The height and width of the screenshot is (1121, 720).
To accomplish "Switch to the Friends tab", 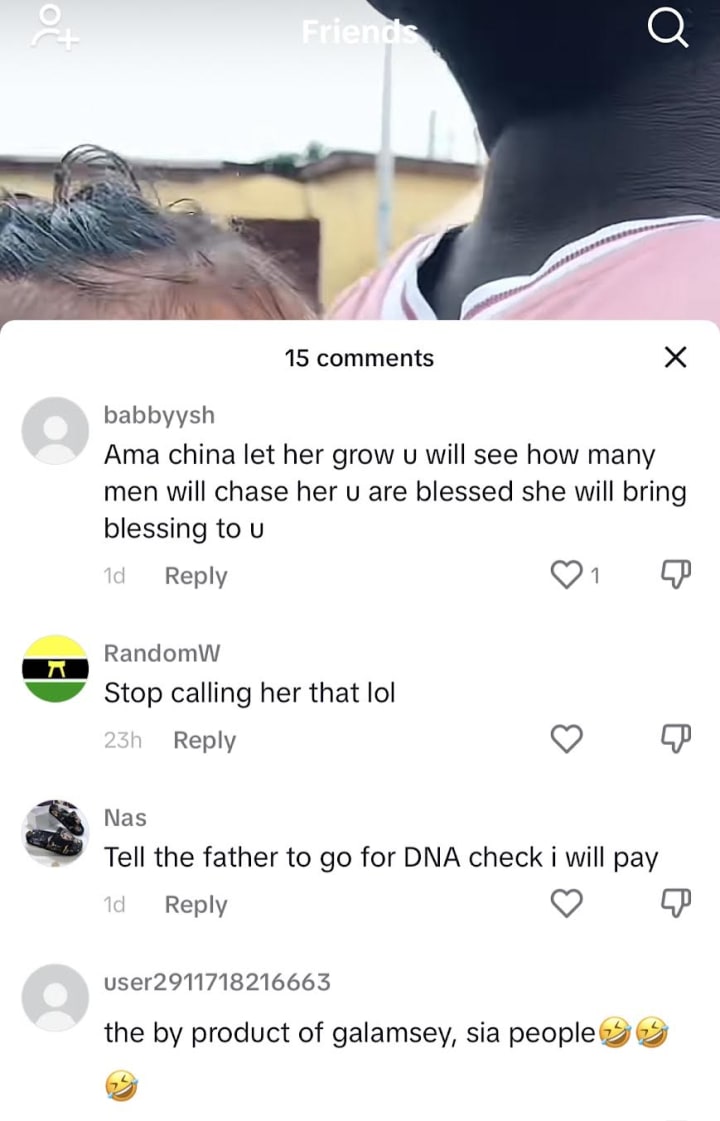I will pyautogui.click(x=359, y=33).
